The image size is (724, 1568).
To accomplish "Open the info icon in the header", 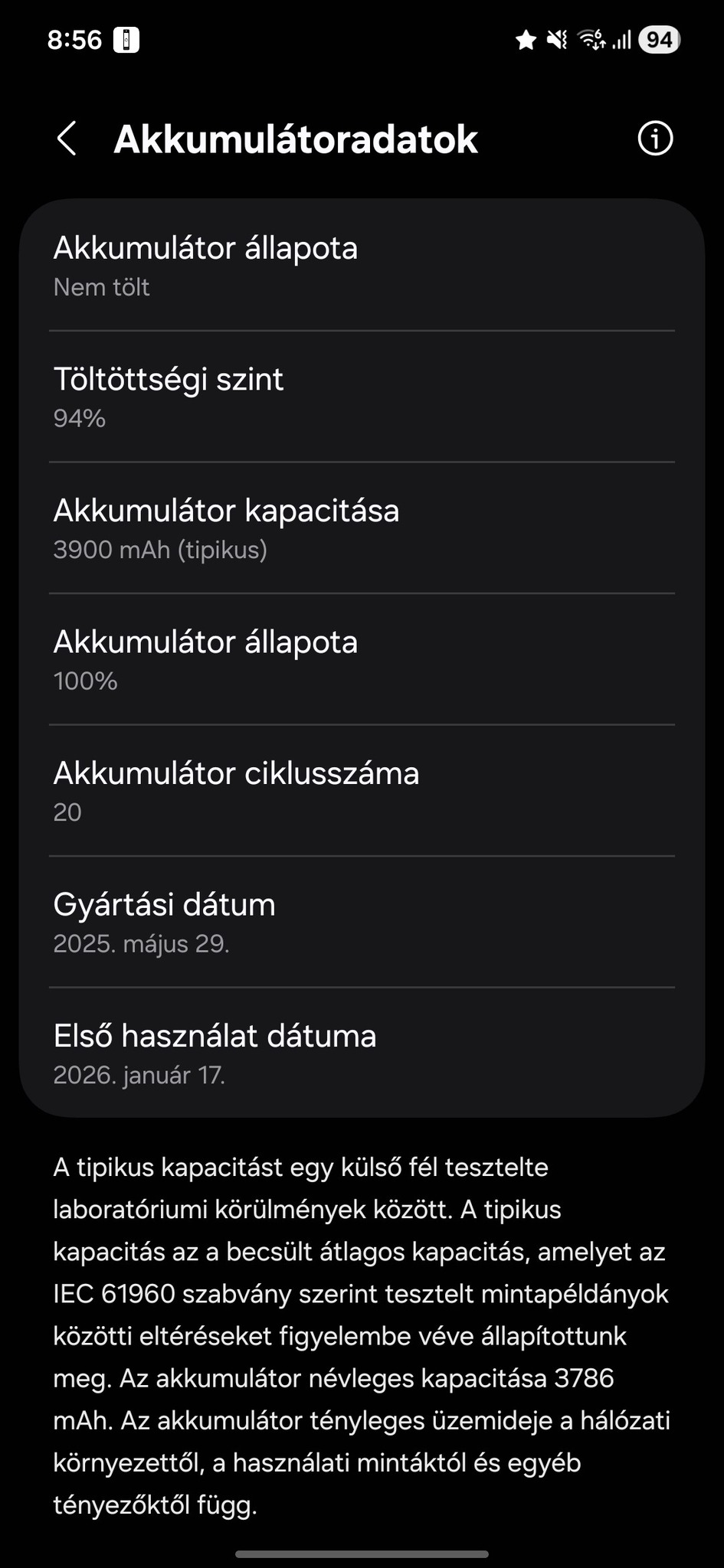I will click(655, 139).
